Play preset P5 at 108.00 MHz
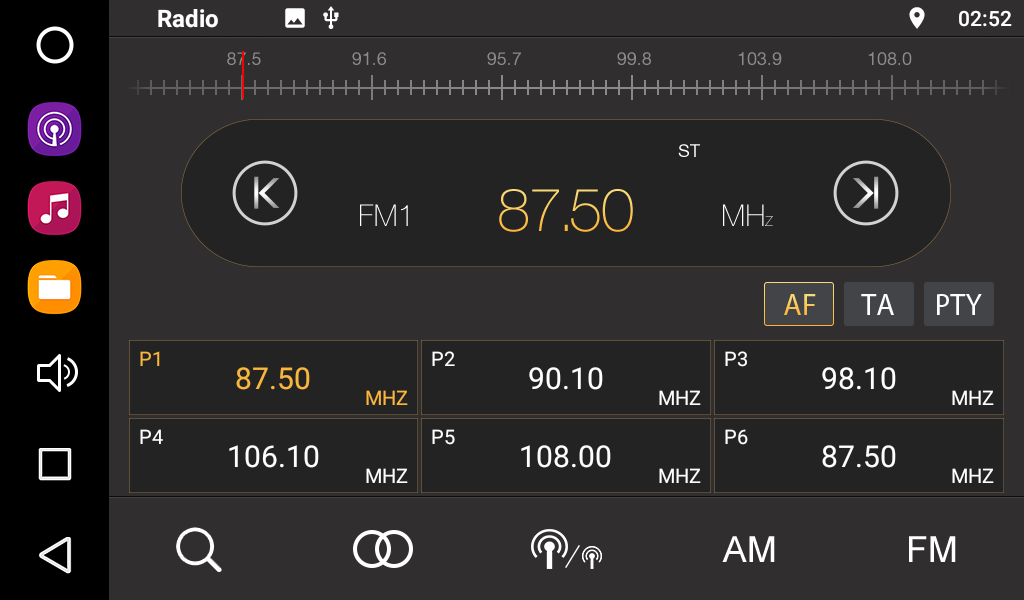Viewport: 1024px width, 600px height. (x=566, y=456)
